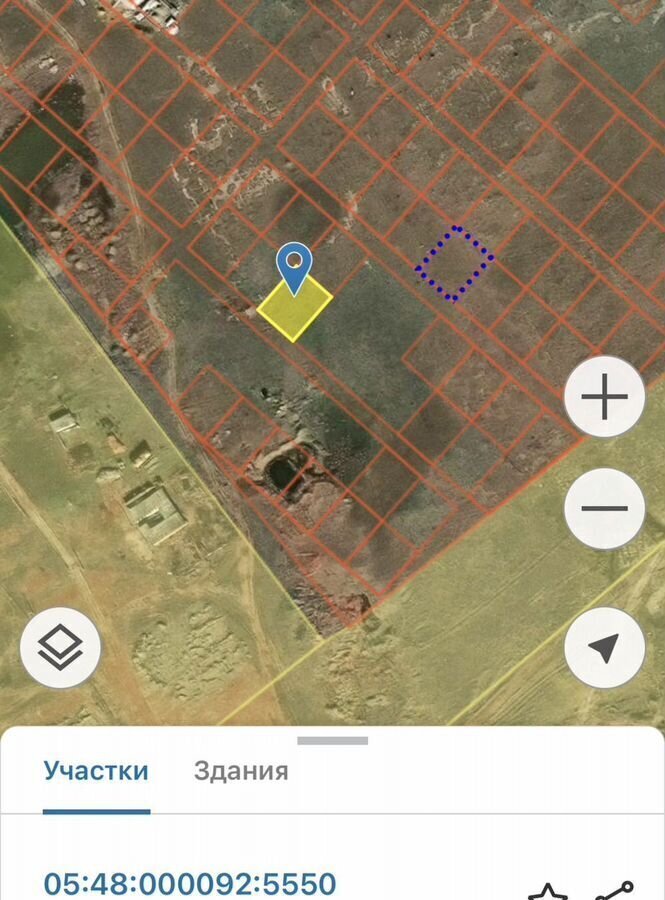Center map on my location
This screenshot has height=900, width=665.
click(604, 647)
